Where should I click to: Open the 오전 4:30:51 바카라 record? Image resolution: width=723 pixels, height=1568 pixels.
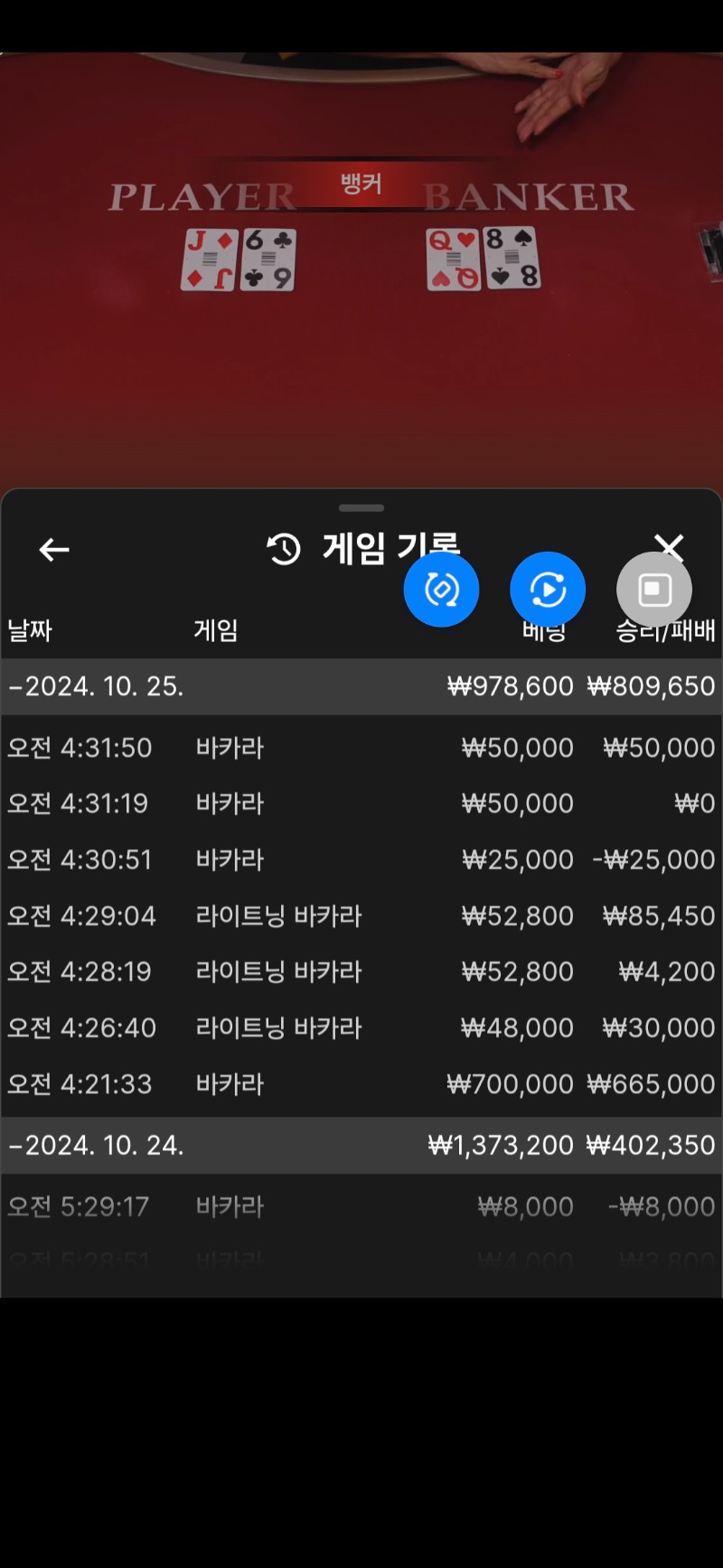(x=361, y=860)
